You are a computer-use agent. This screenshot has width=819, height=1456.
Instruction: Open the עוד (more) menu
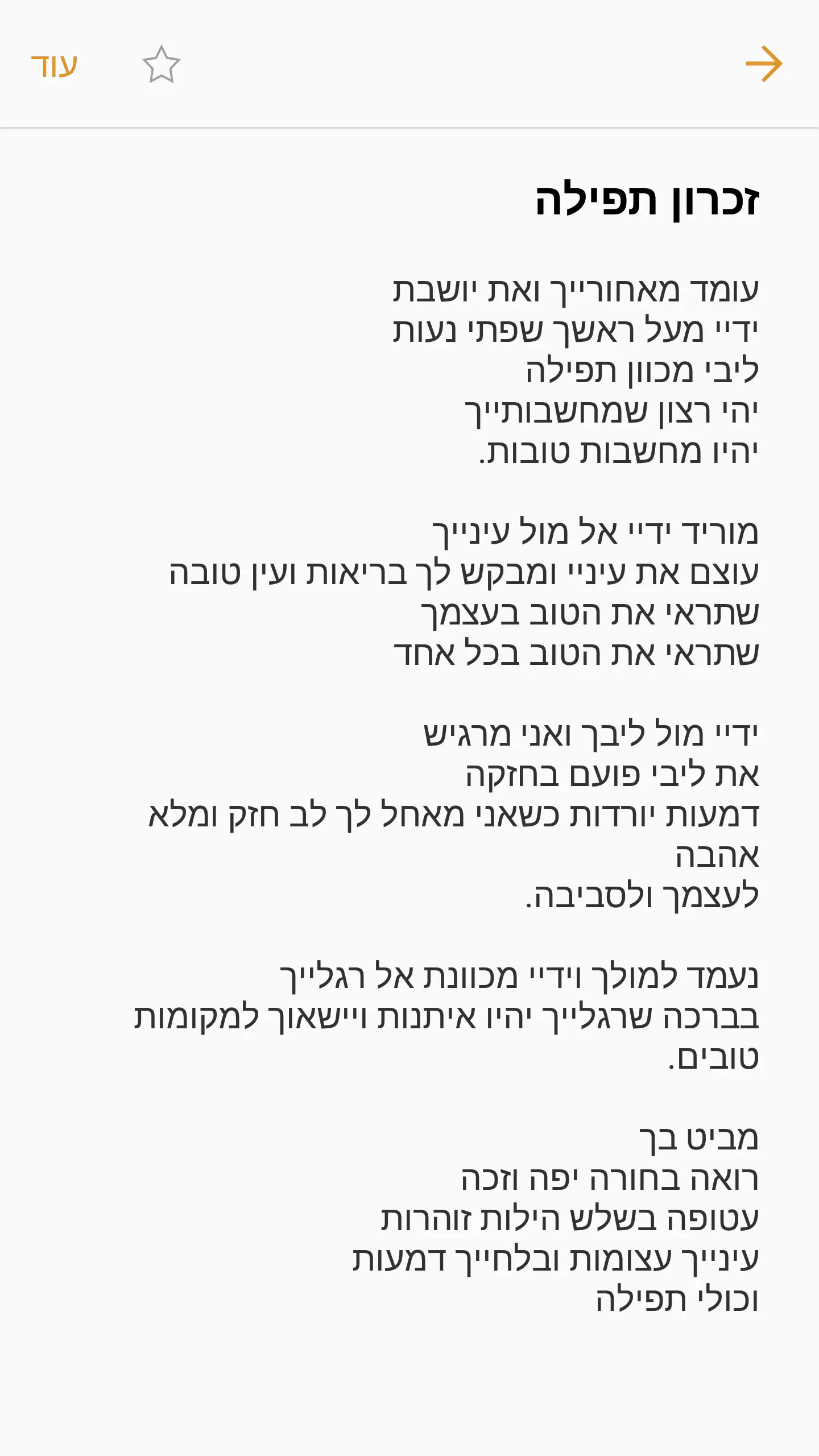[54, 65]
